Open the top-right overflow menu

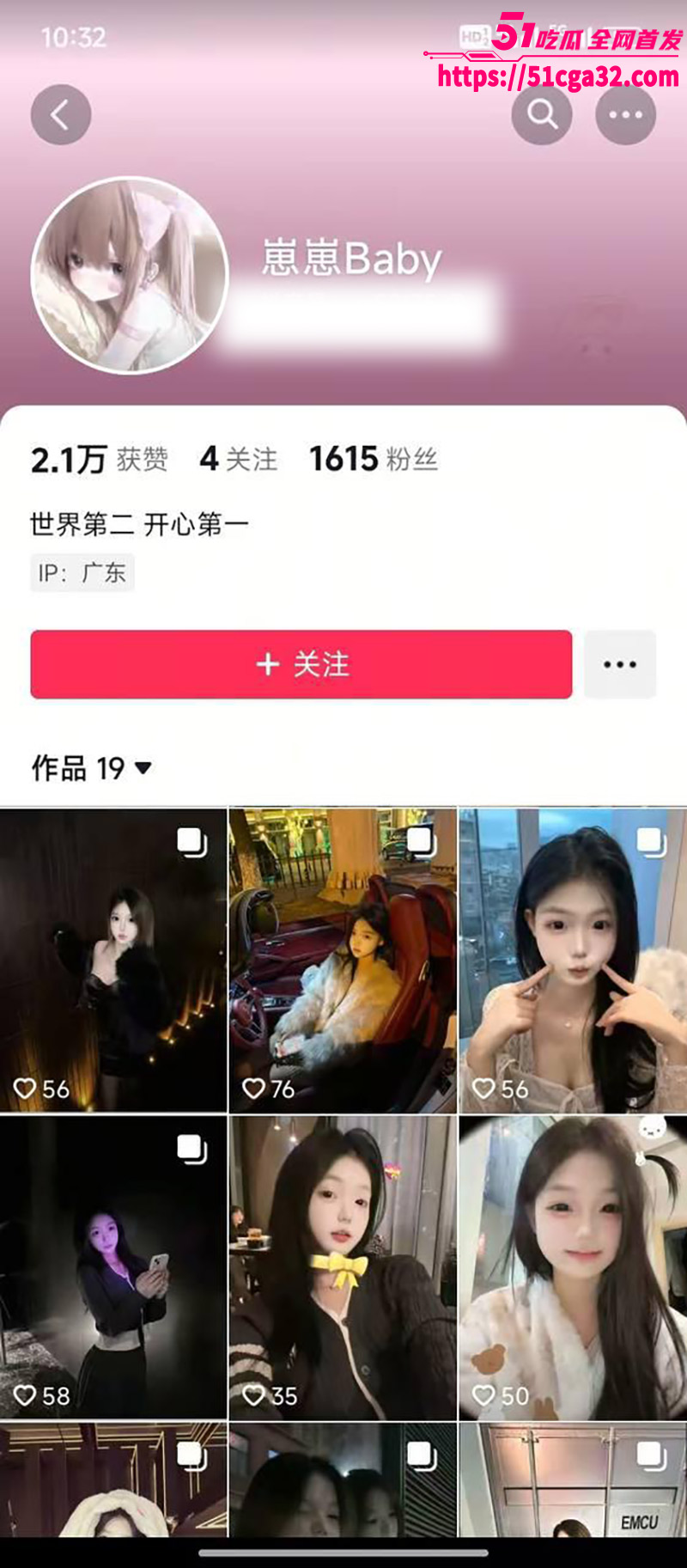[625, 114]
